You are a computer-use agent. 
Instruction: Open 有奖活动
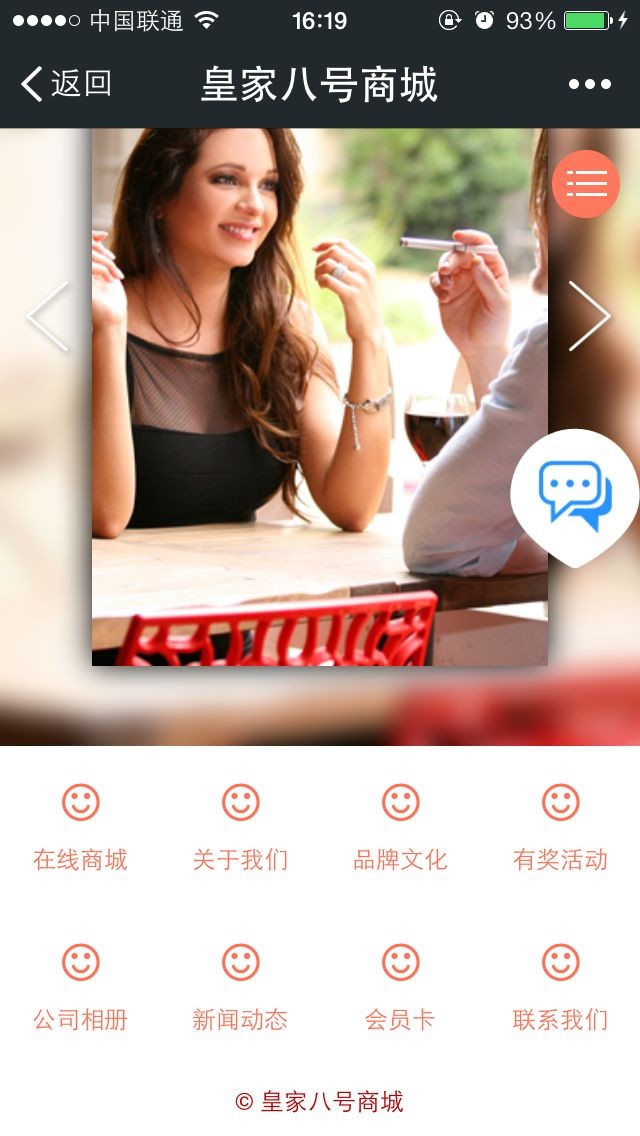tap(560, 827)
